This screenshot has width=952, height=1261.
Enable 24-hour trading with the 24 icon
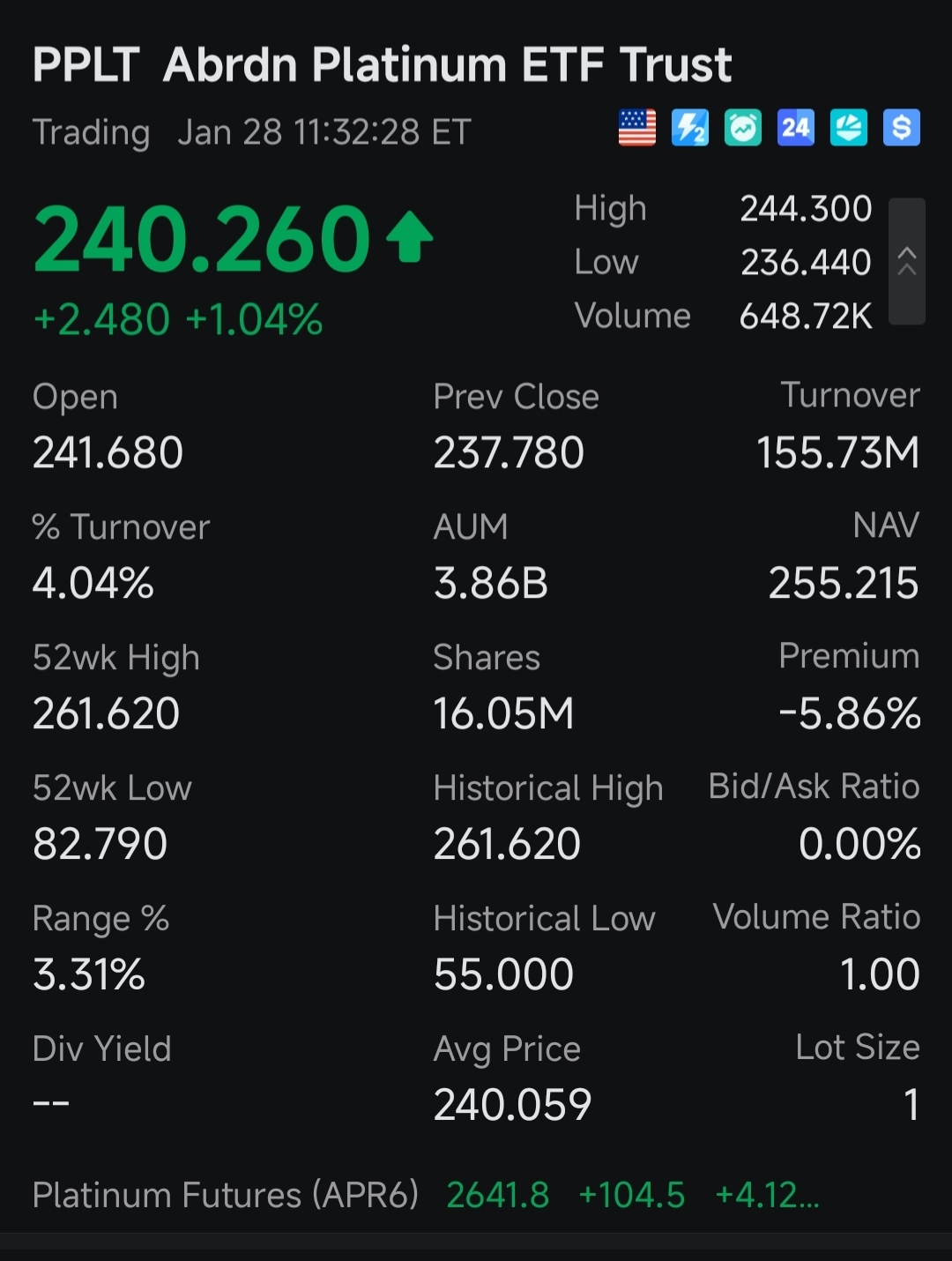(796, 128)
